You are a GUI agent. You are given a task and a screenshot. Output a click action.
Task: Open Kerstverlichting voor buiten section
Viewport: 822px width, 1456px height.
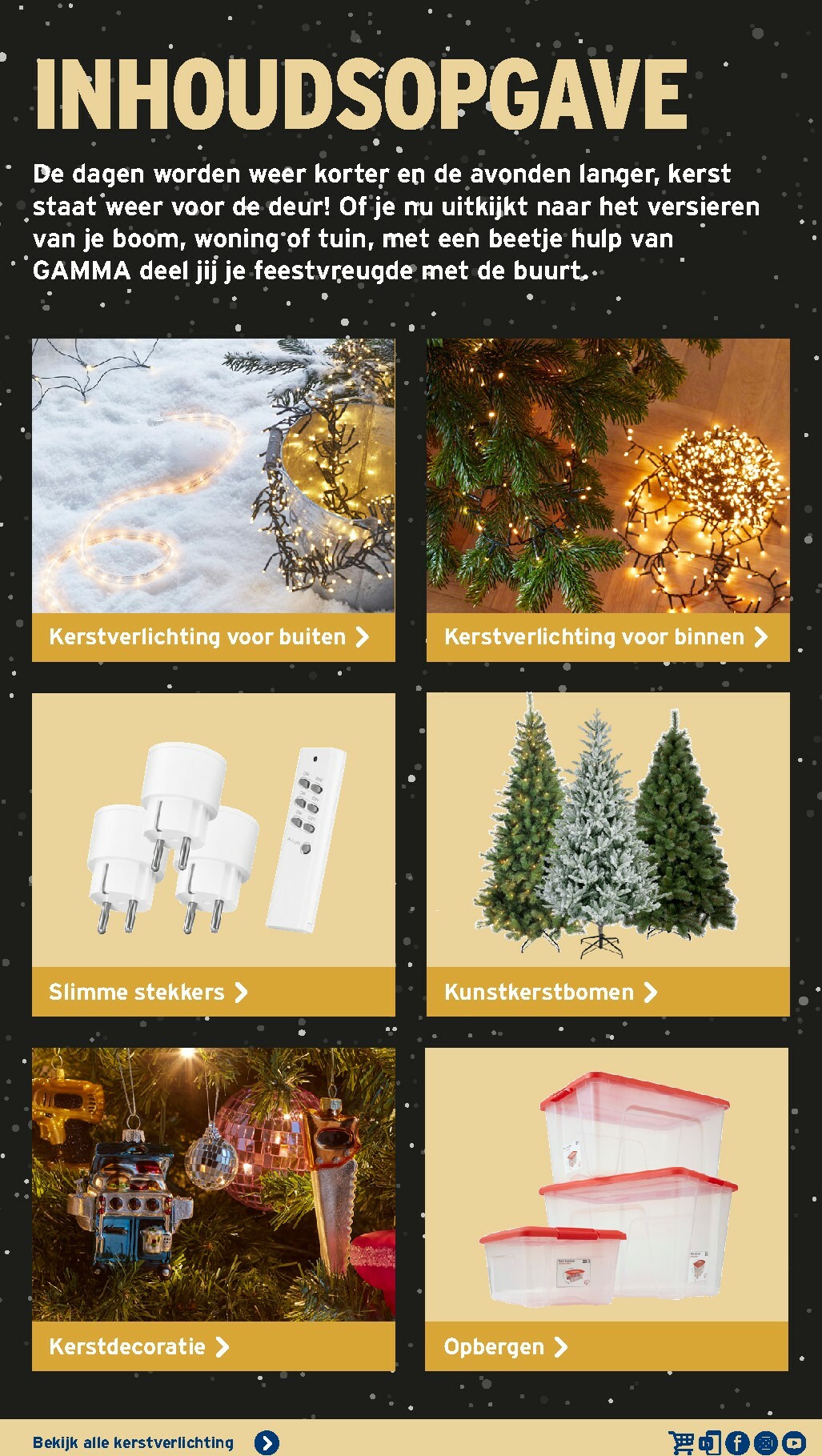pos(213,637)
